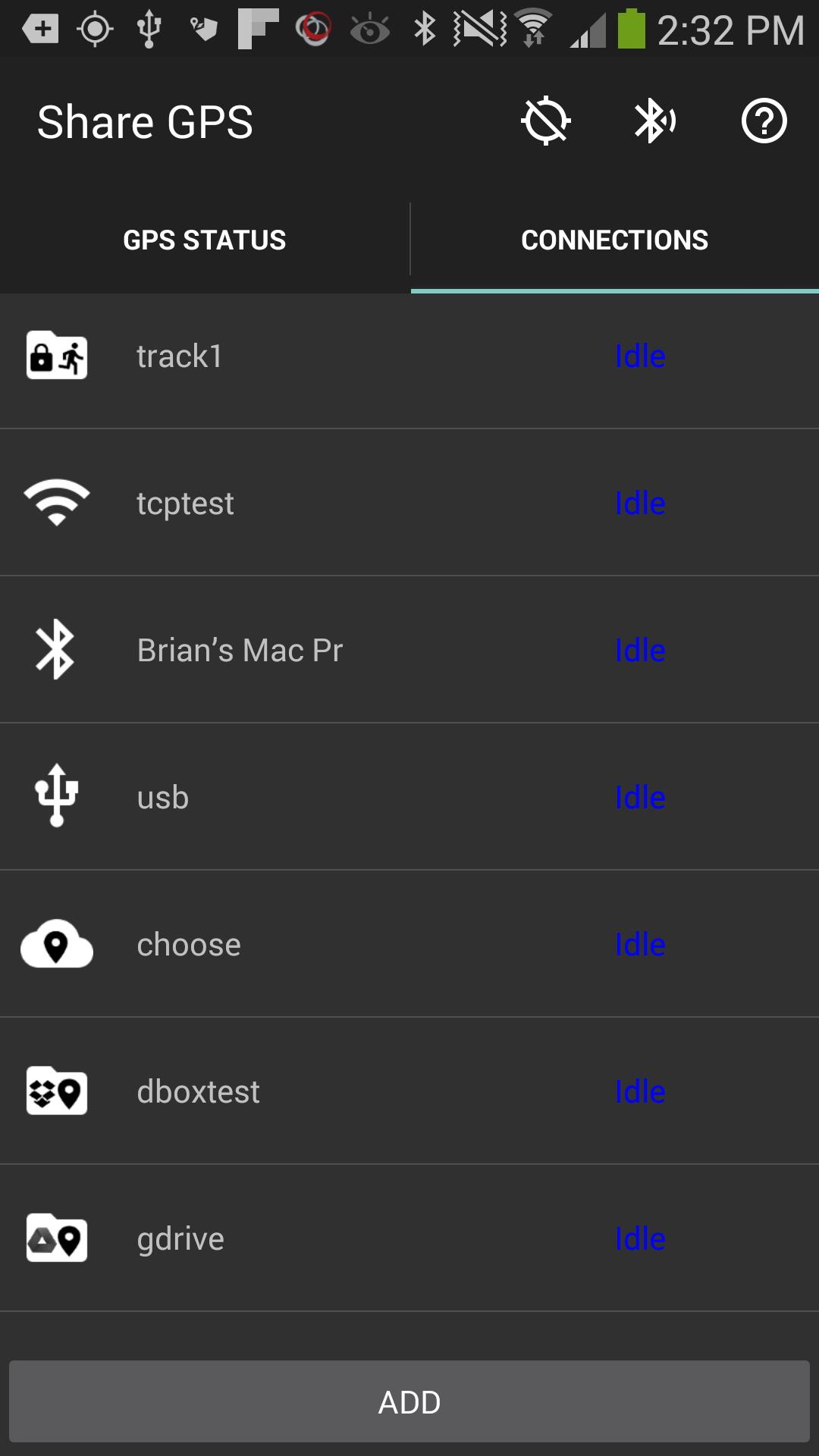Tap the ADD button
The image size is (819, 1456).
409,1402
